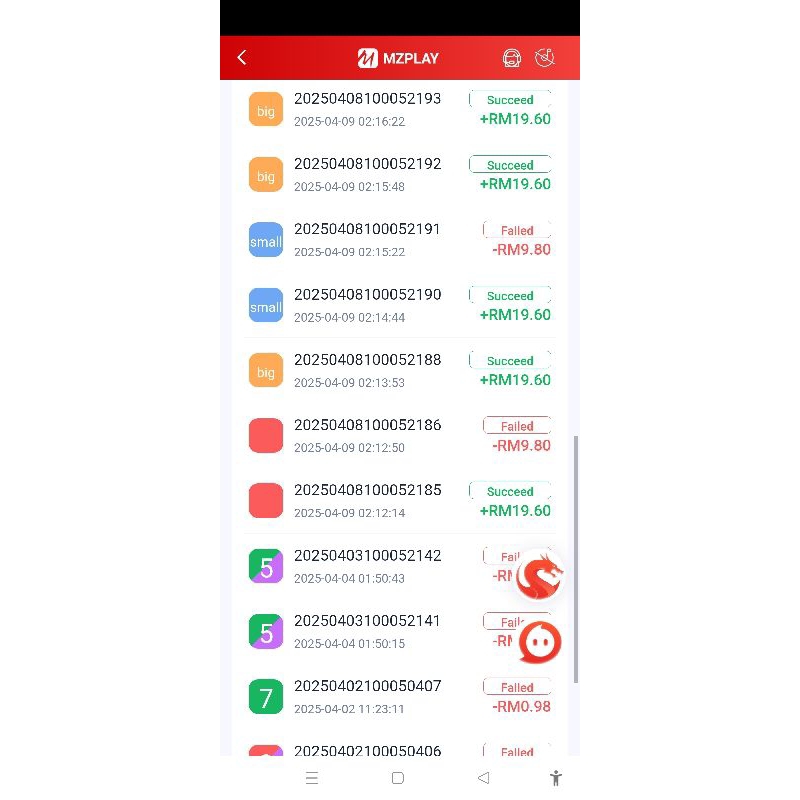View failed bet 20250408100052191

pos(399,240)
